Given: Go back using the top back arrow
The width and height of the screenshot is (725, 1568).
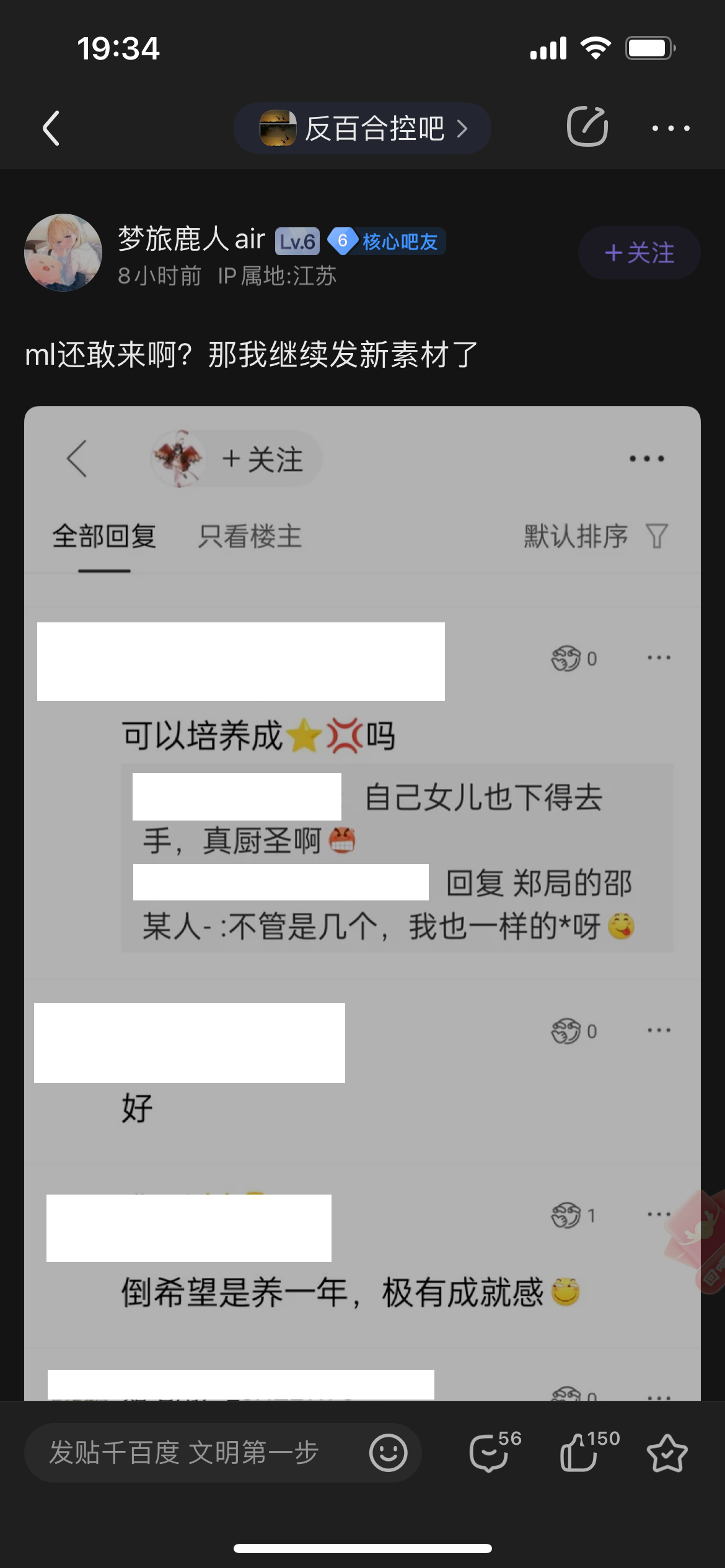Looking at the screenshot, I should (51, 128).
